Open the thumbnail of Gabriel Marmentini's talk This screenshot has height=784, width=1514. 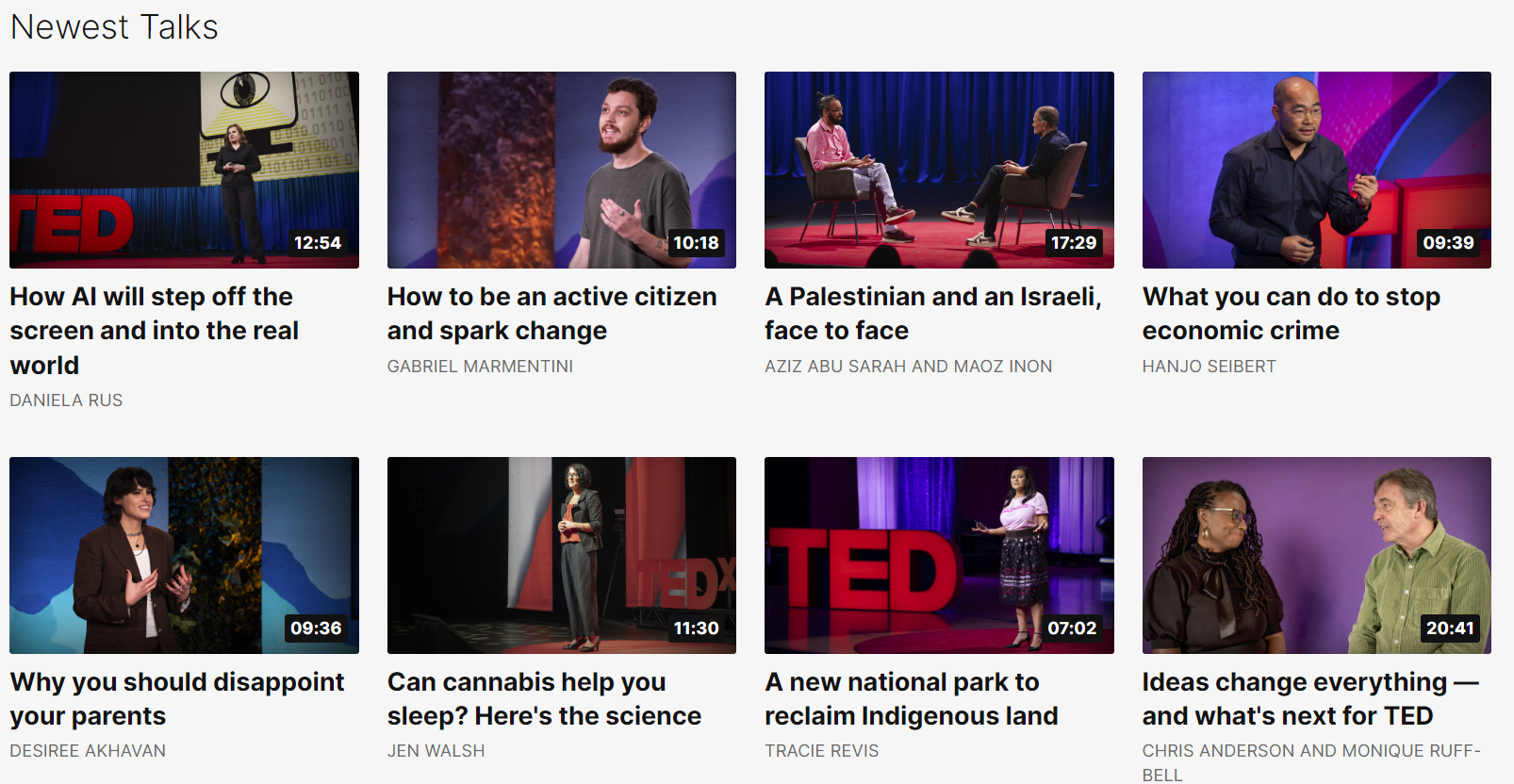coord(561,170)
